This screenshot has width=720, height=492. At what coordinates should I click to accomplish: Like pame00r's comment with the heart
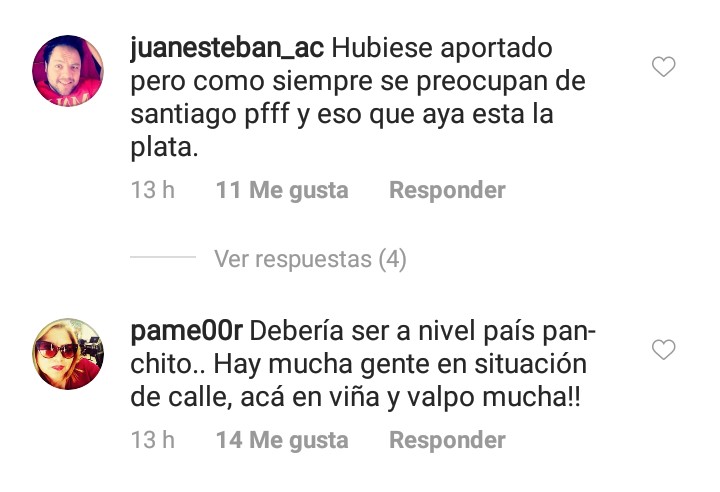pyautogui.click(x=663, y=350)
